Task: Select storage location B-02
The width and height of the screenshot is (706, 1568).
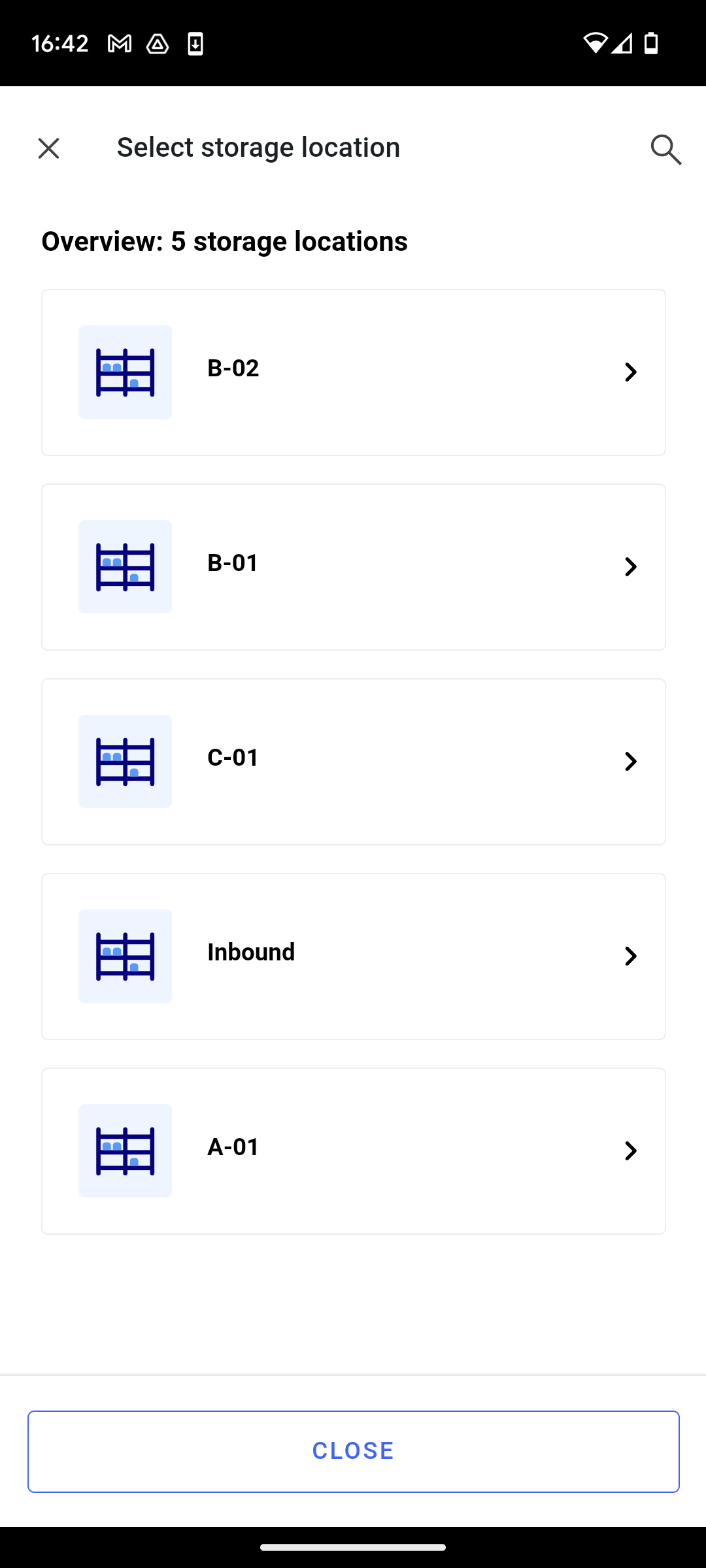Action: [x=353, y=372]
